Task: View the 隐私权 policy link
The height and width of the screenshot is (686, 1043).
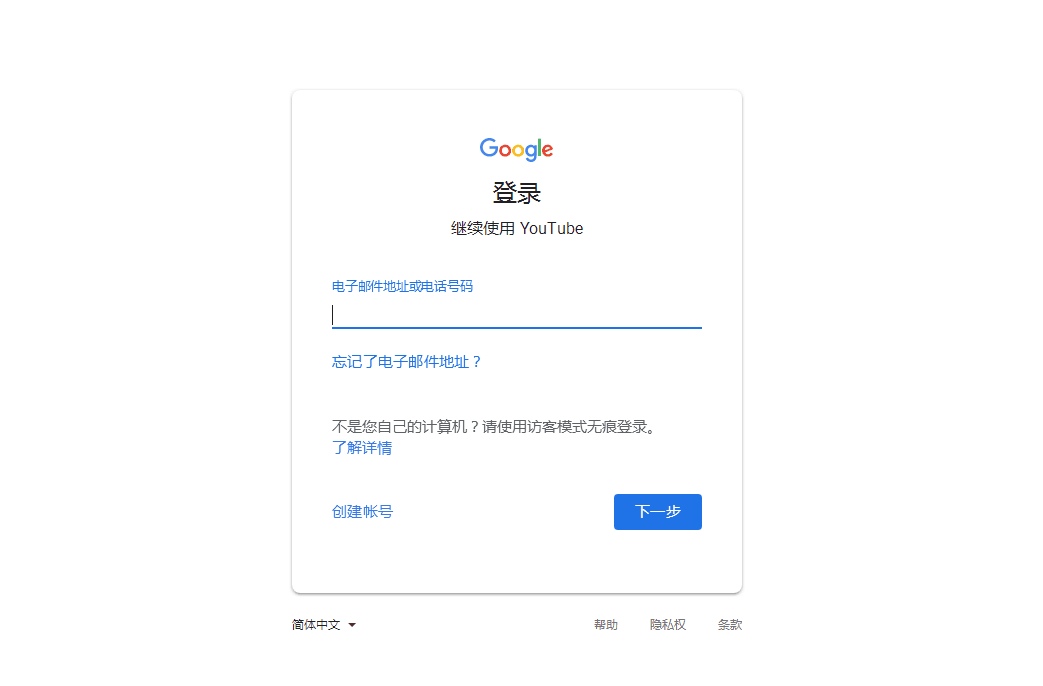Action: [x=667, y=625]
